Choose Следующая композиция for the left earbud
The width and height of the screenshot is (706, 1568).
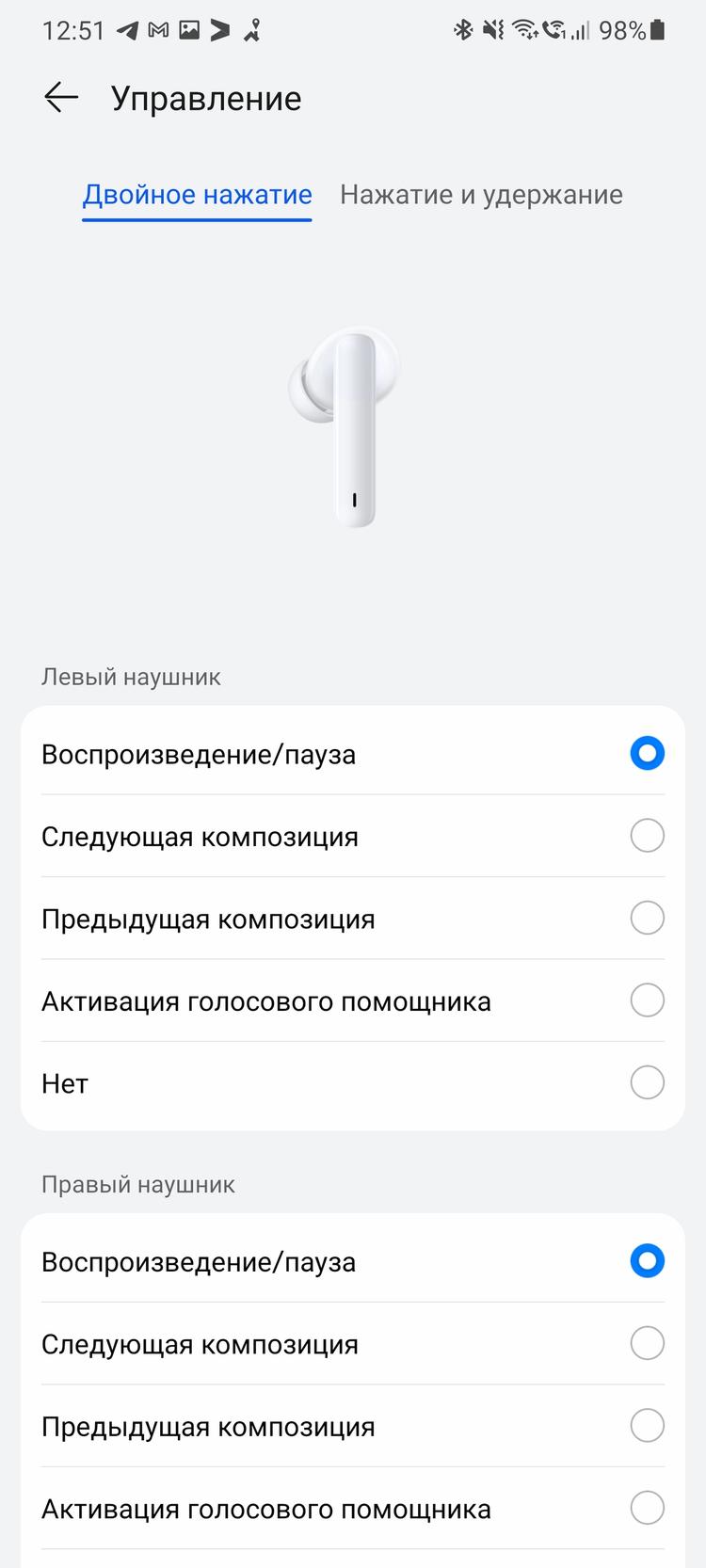point(647,836)
